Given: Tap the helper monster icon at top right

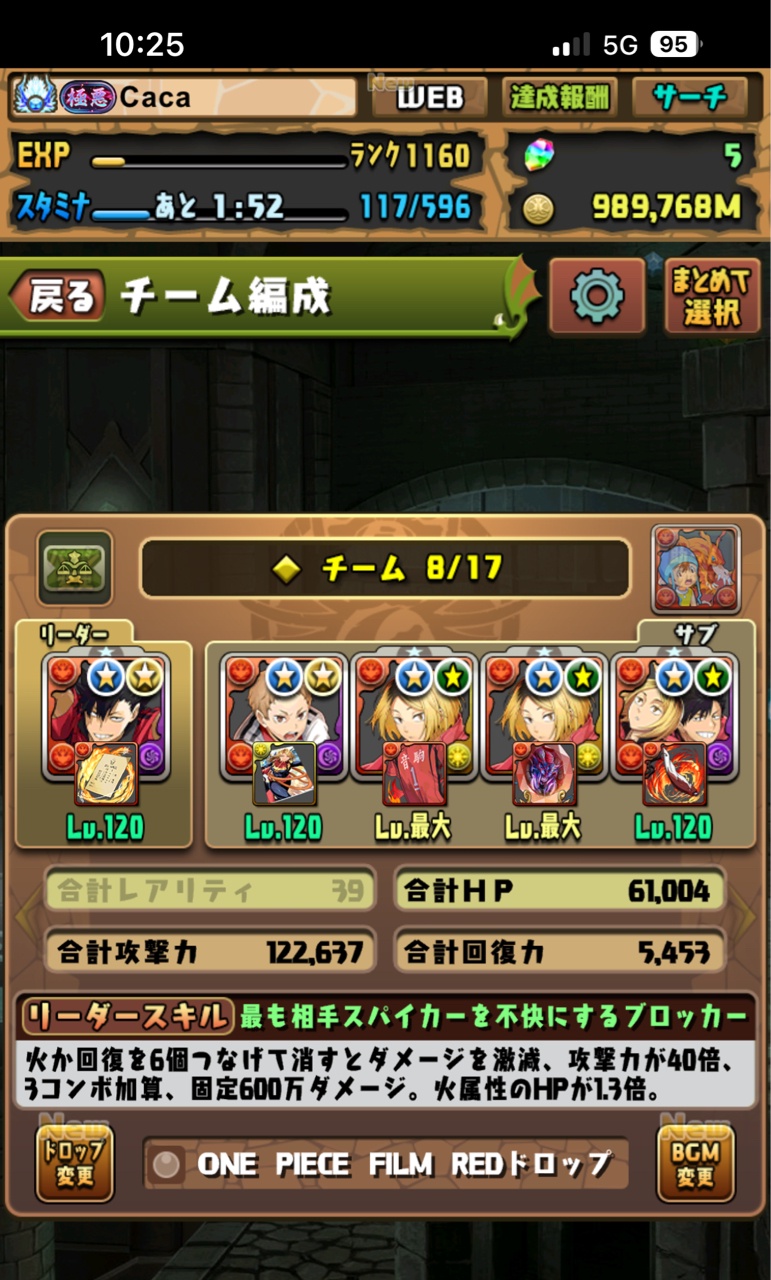Looking at the screenshot, I should pyautogui.click(x=696, y=569).
